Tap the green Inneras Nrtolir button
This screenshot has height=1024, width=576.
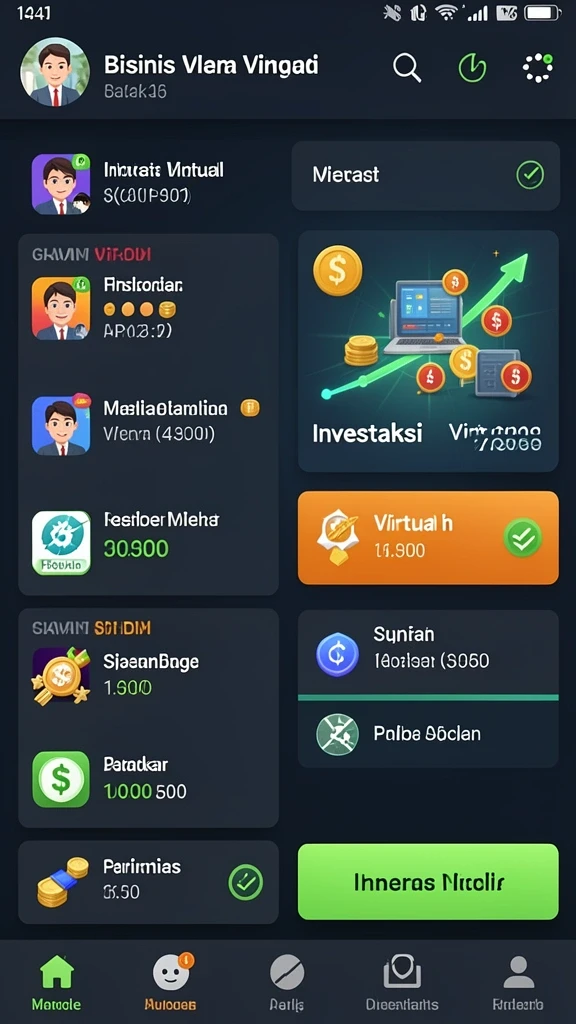click(x=428, y=882)
